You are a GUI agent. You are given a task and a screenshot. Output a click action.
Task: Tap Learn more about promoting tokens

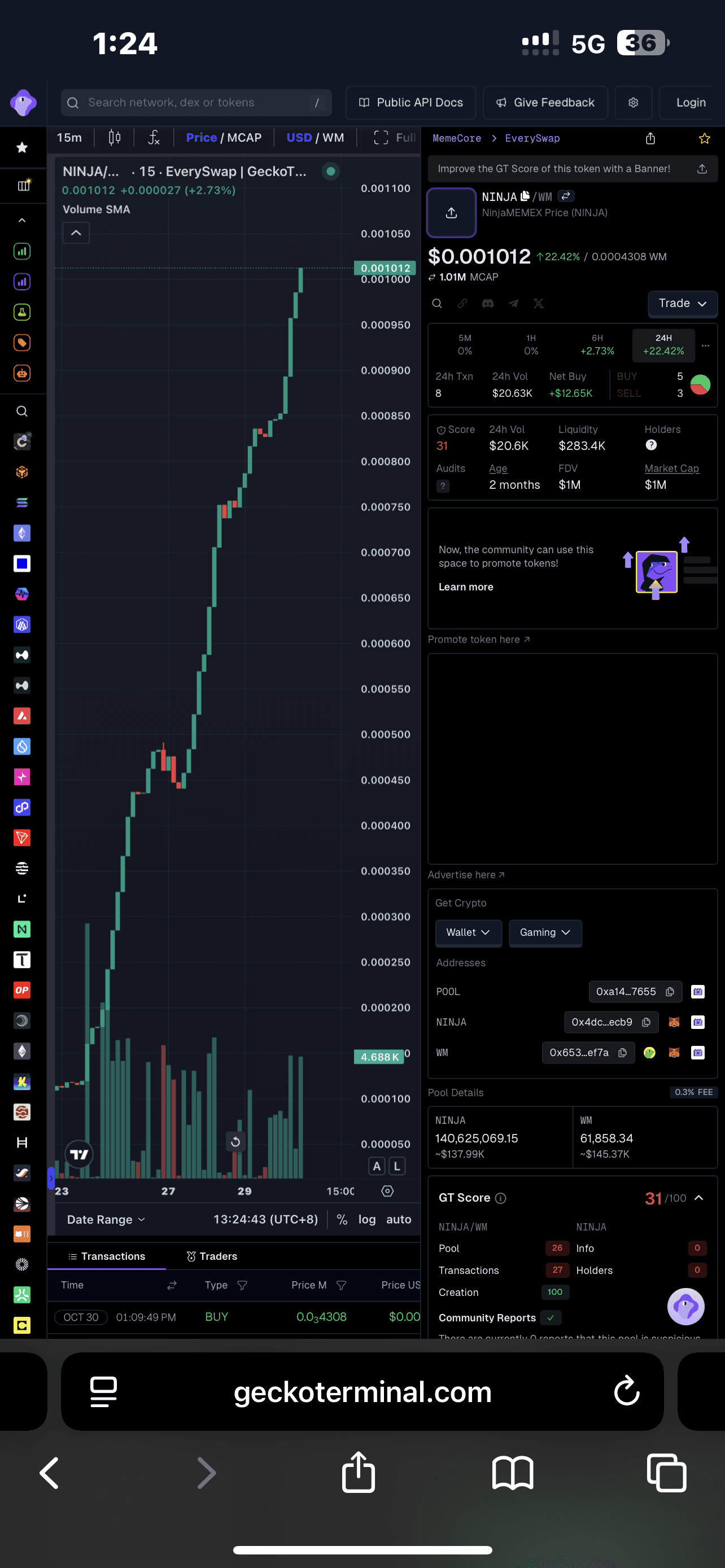coord(466,587)
